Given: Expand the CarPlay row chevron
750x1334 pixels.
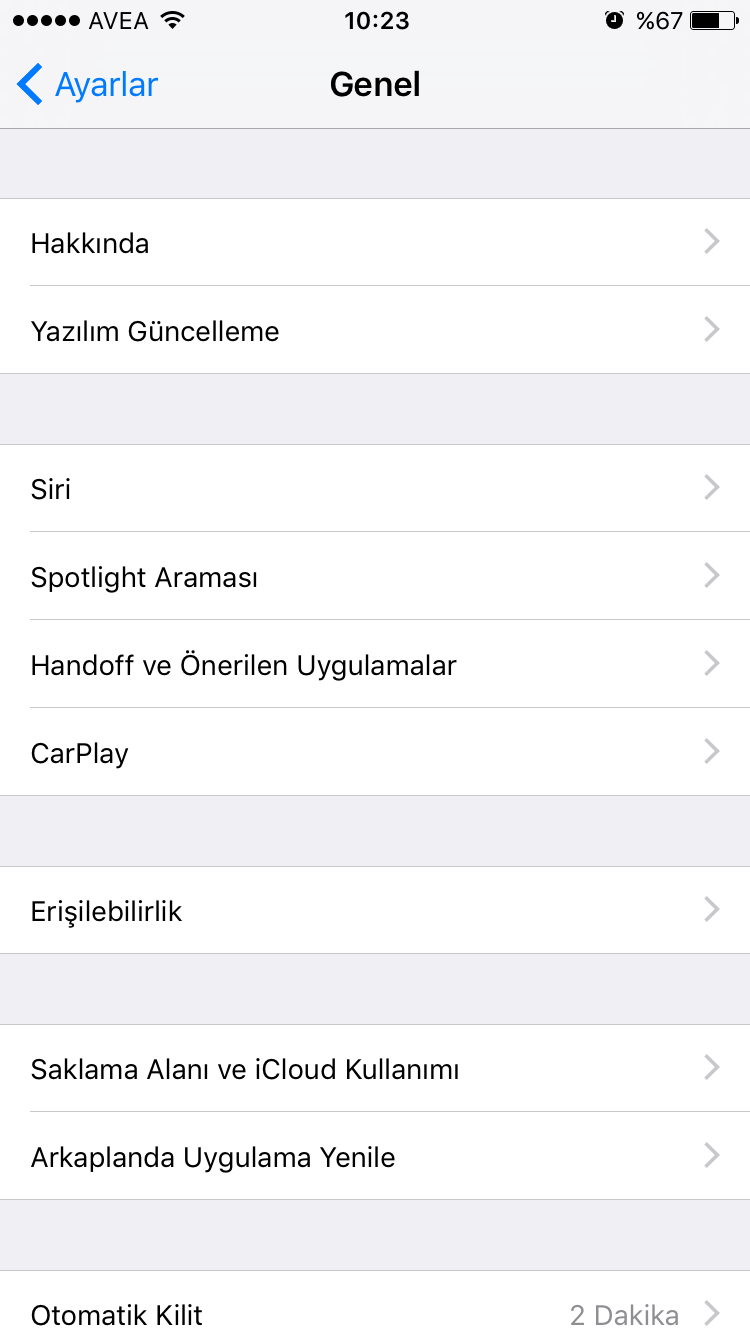Looking at the screenshot, I should [x=711, y=752].
